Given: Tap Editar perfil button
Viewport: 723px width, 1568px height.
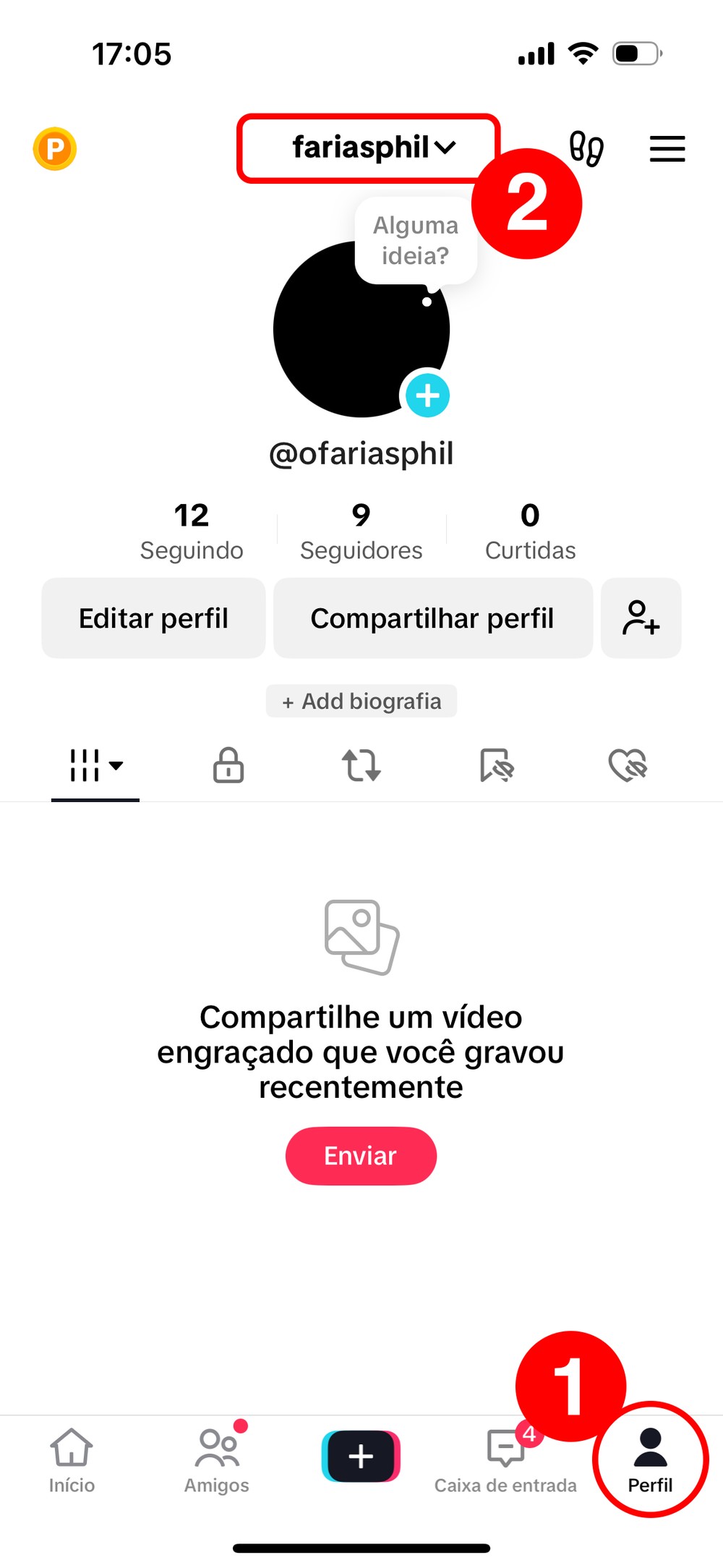Looking at the screenshot, I should (x=153, y=618).
